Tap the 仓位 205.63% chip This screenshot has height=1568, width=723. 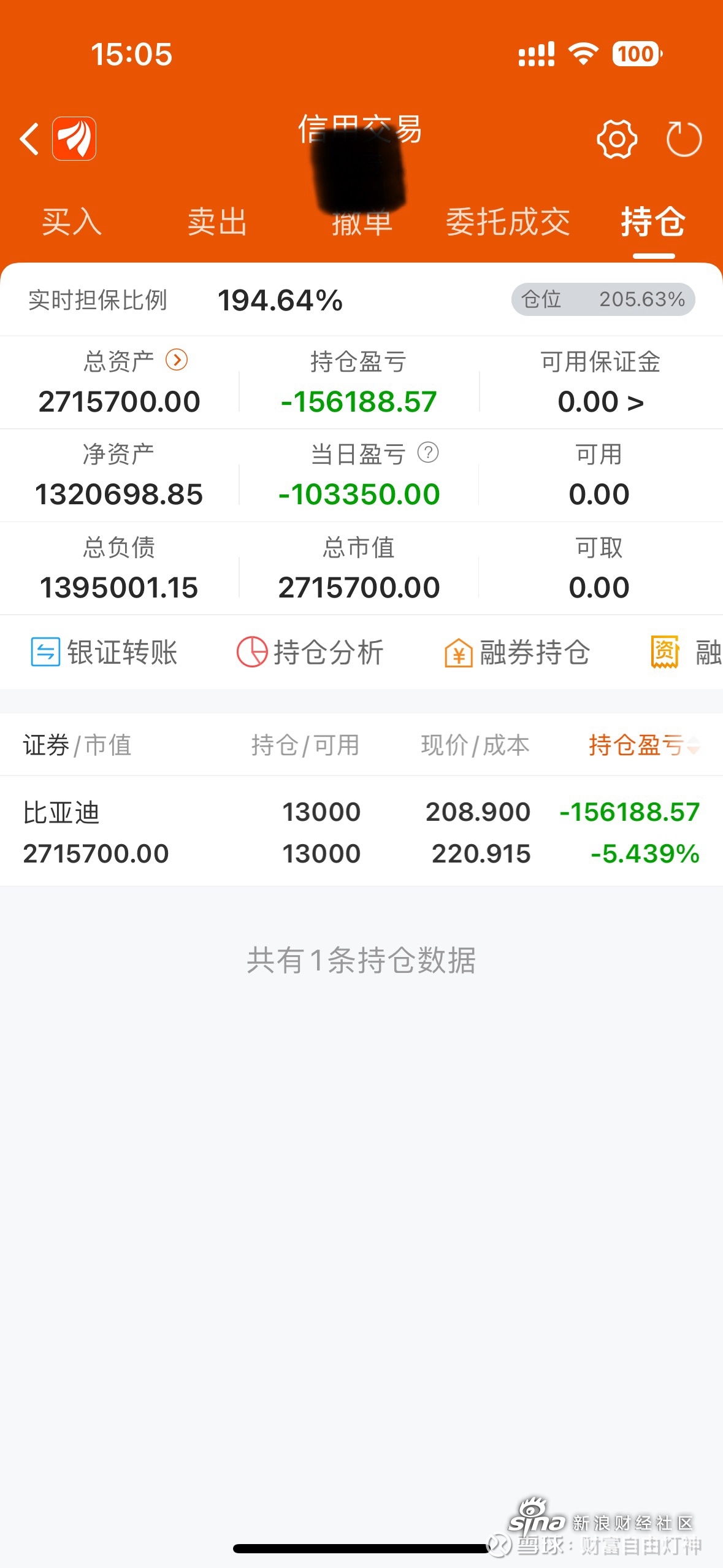click(603, 299)
